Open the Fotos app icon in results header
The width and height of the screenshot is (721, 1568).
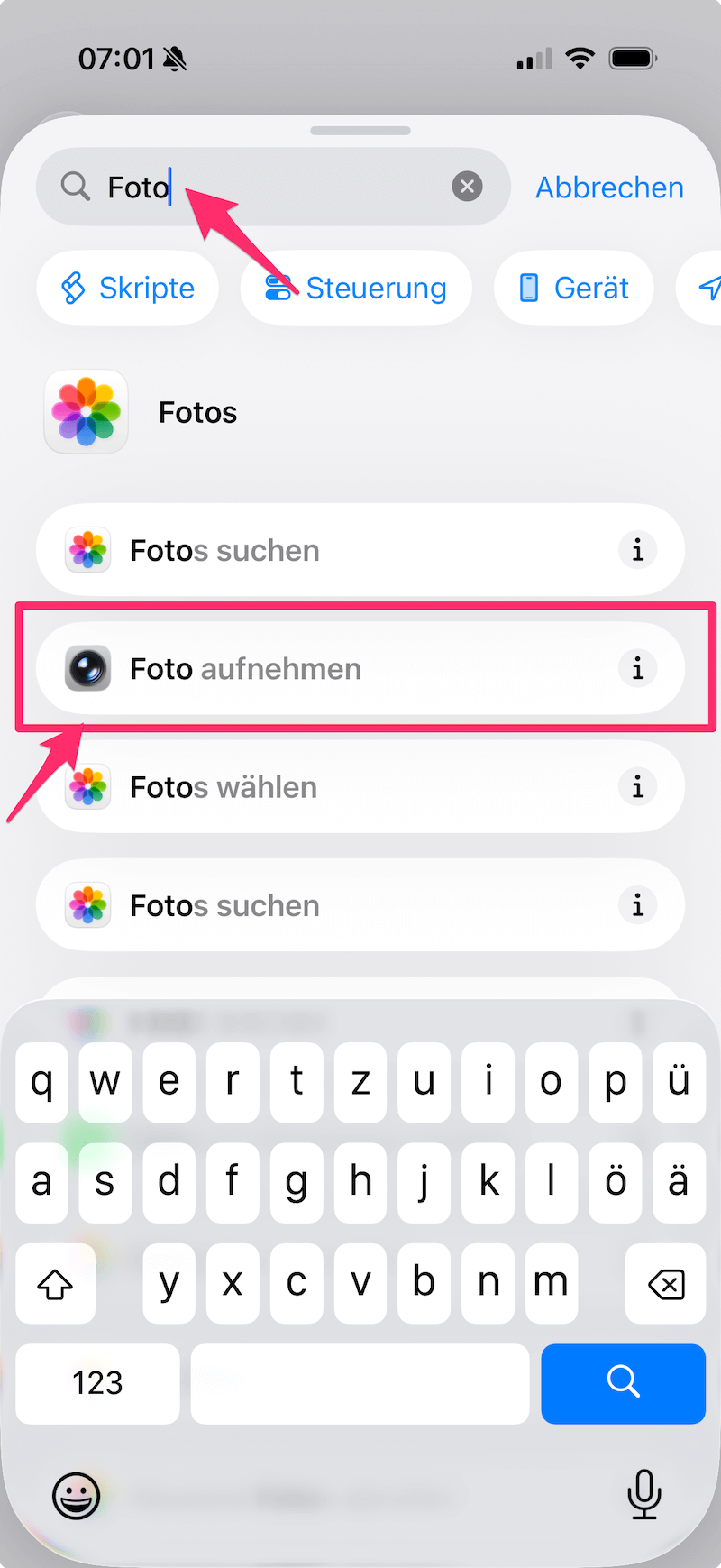(x=86, y=412)
